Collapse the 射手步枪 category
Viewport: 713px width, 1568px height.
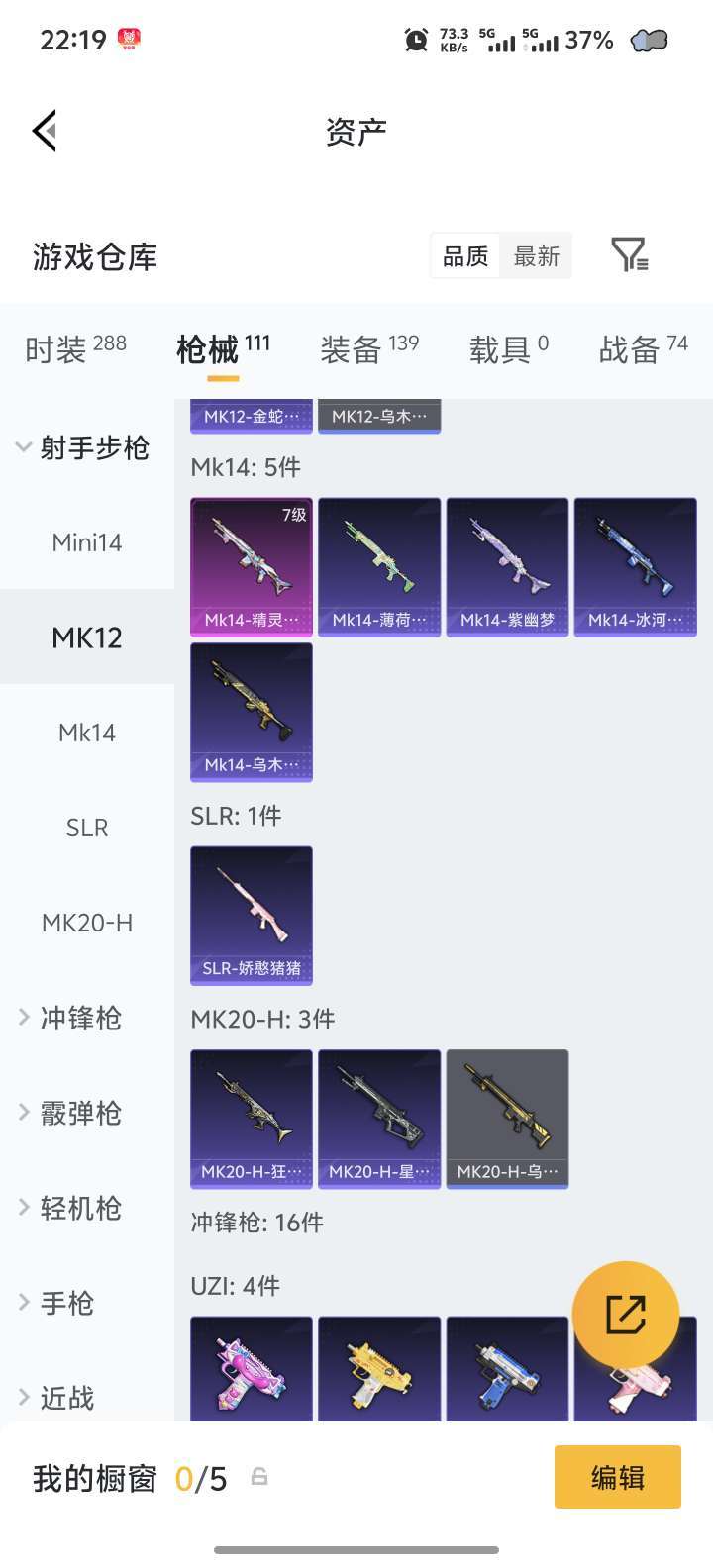click(84, 447)
